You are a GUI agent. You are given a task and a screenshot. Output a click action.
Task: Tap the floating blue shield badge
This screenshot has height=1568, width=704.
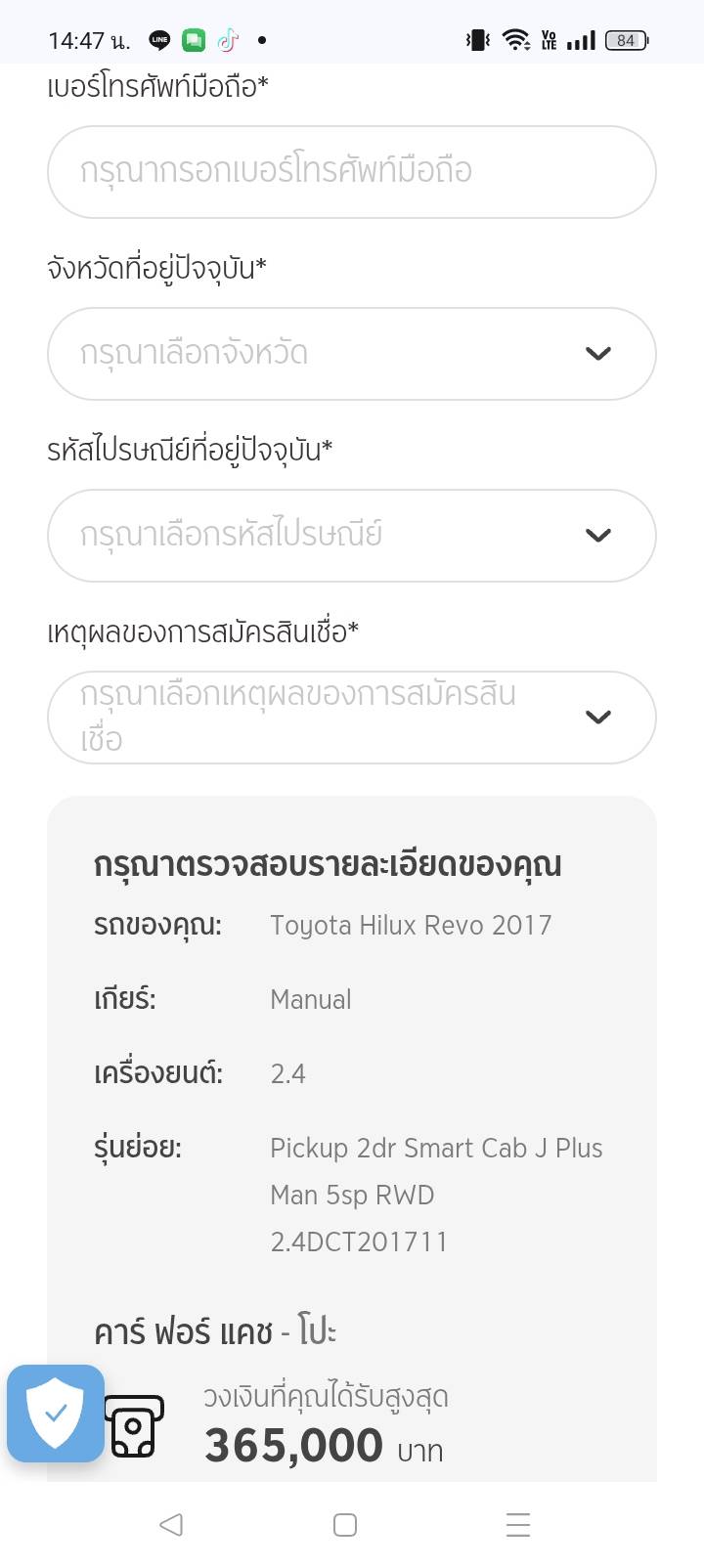click(x=56, y=1414)
